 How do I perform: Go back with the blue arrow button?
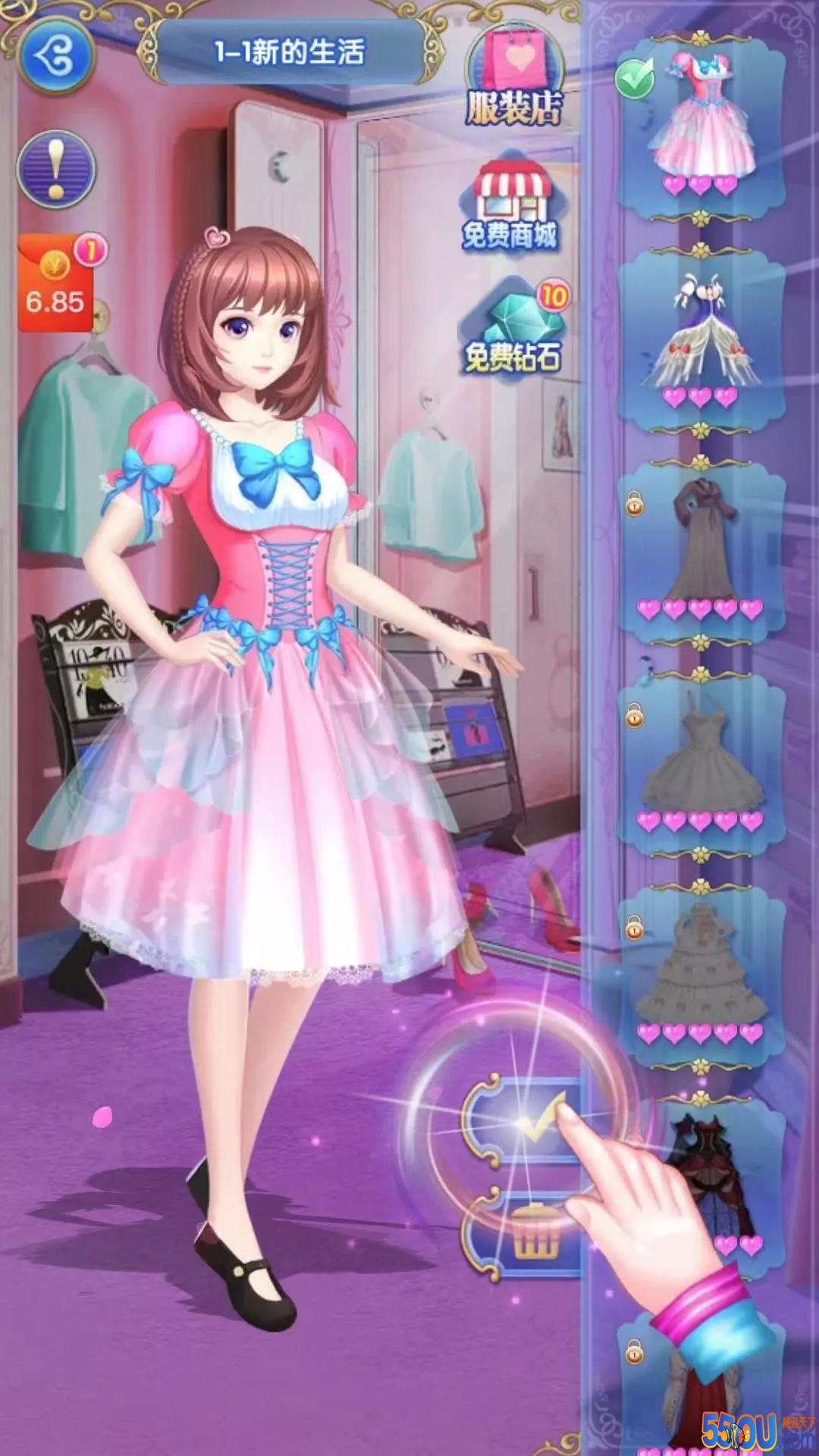tap(56, 55)
